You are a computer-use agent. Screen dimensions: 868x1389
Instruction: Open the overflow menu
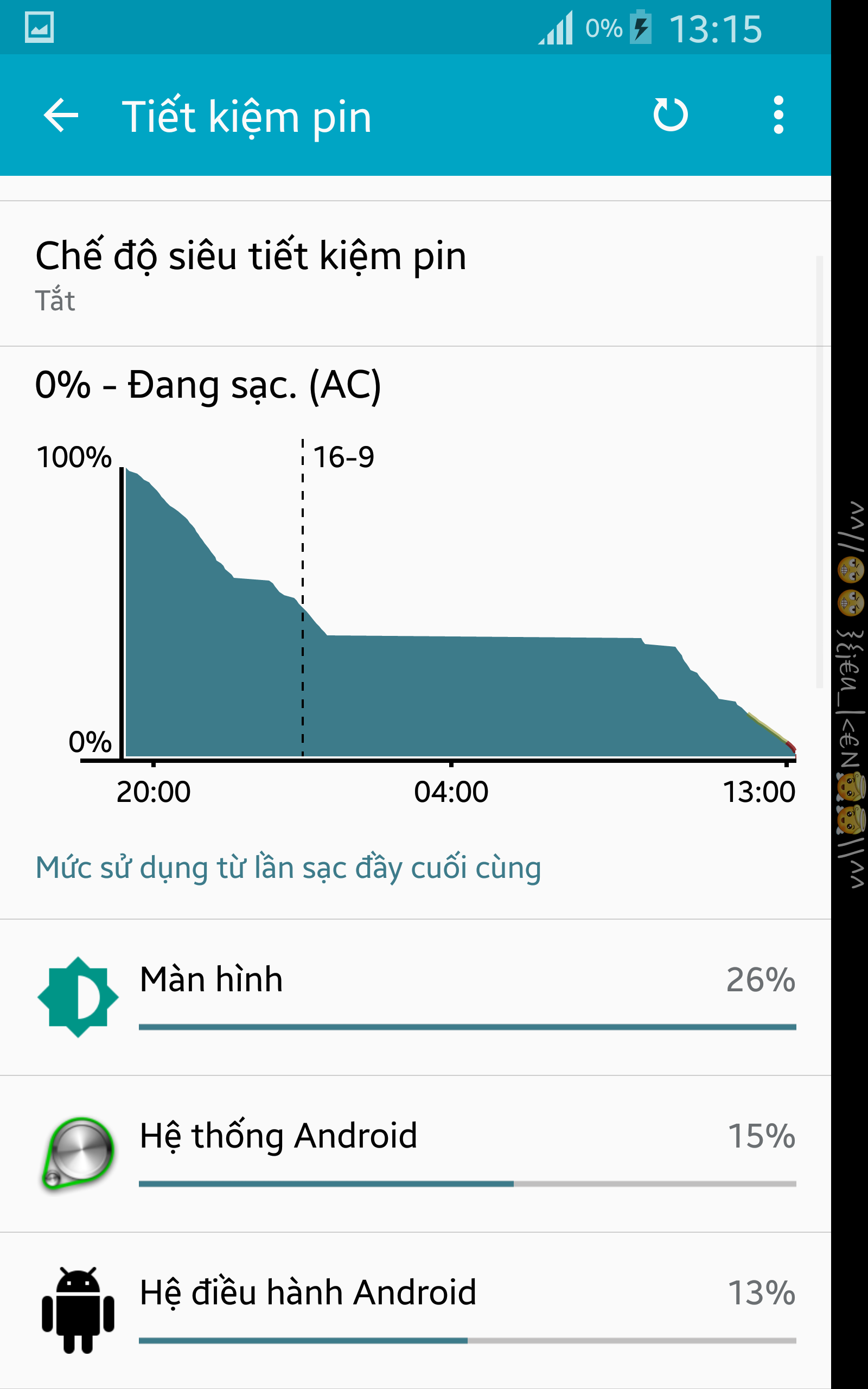click(778, 116)
